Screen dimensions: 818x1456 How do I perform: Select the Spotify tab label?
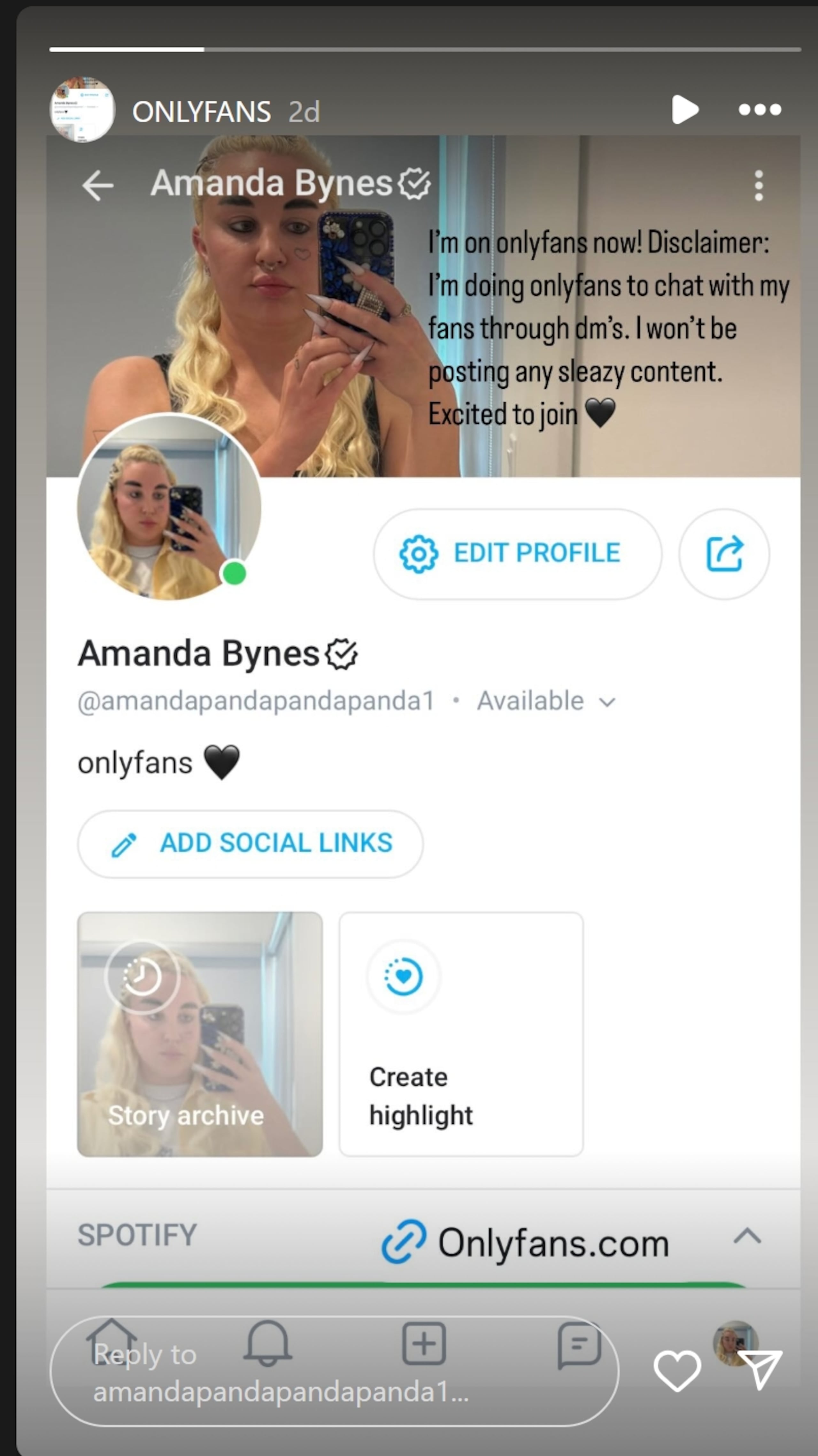pyautogui.click(x=137, y=1234)
